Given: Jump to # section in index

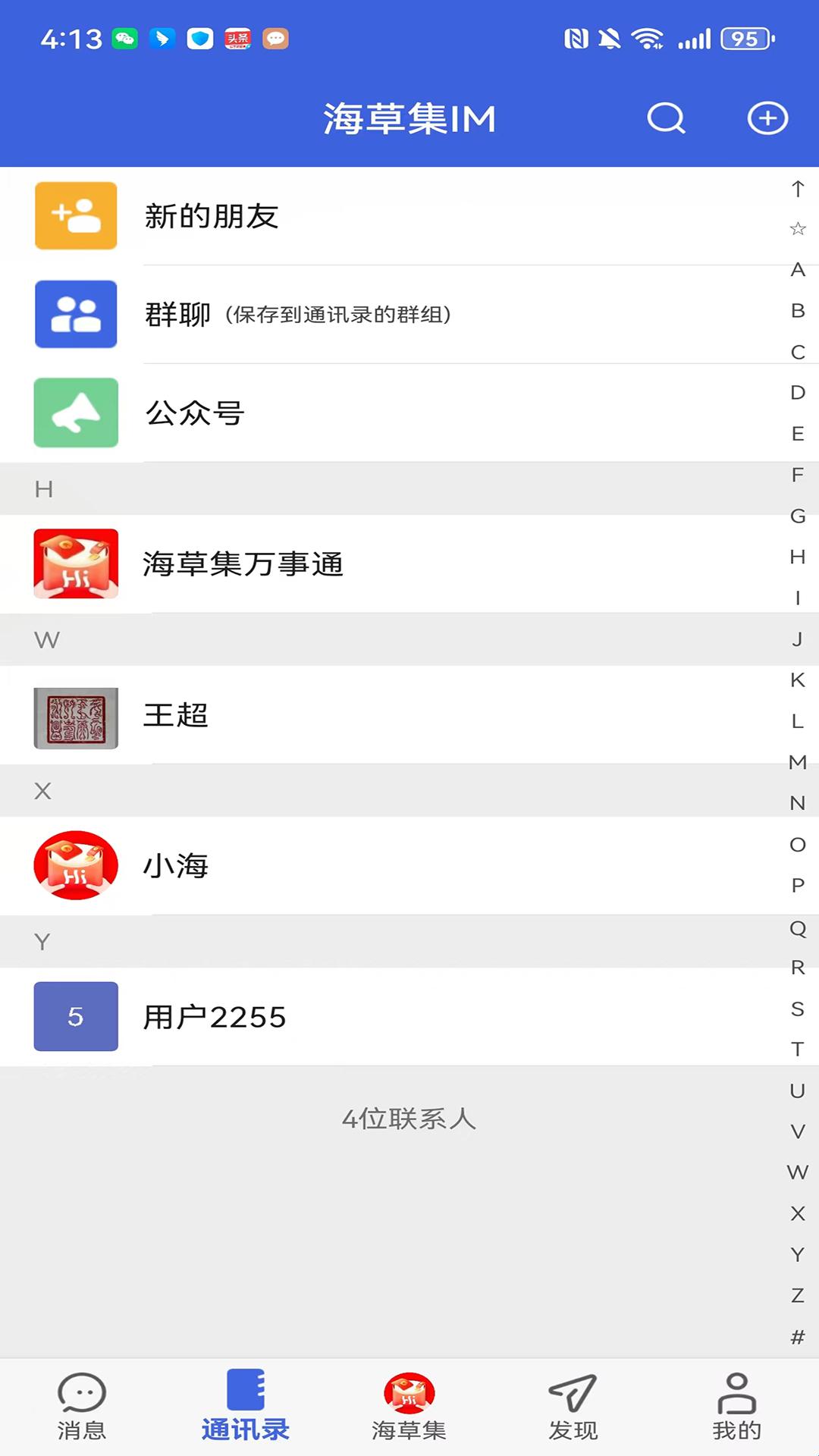Looking at the screenshot, I should 797,1336.
